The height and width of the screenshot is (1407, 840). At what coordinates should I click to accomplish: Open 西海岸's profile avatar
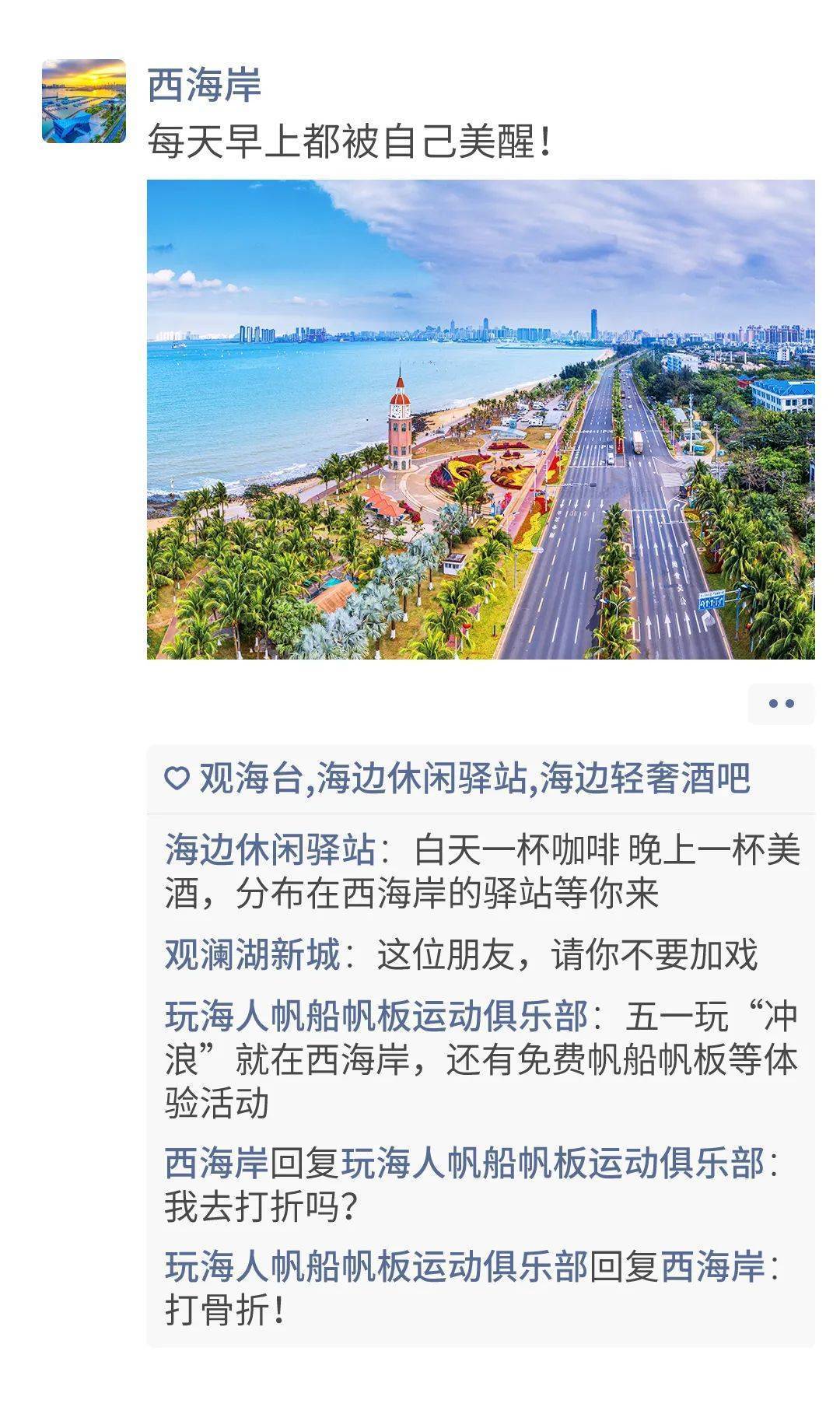tap(84, 101)
